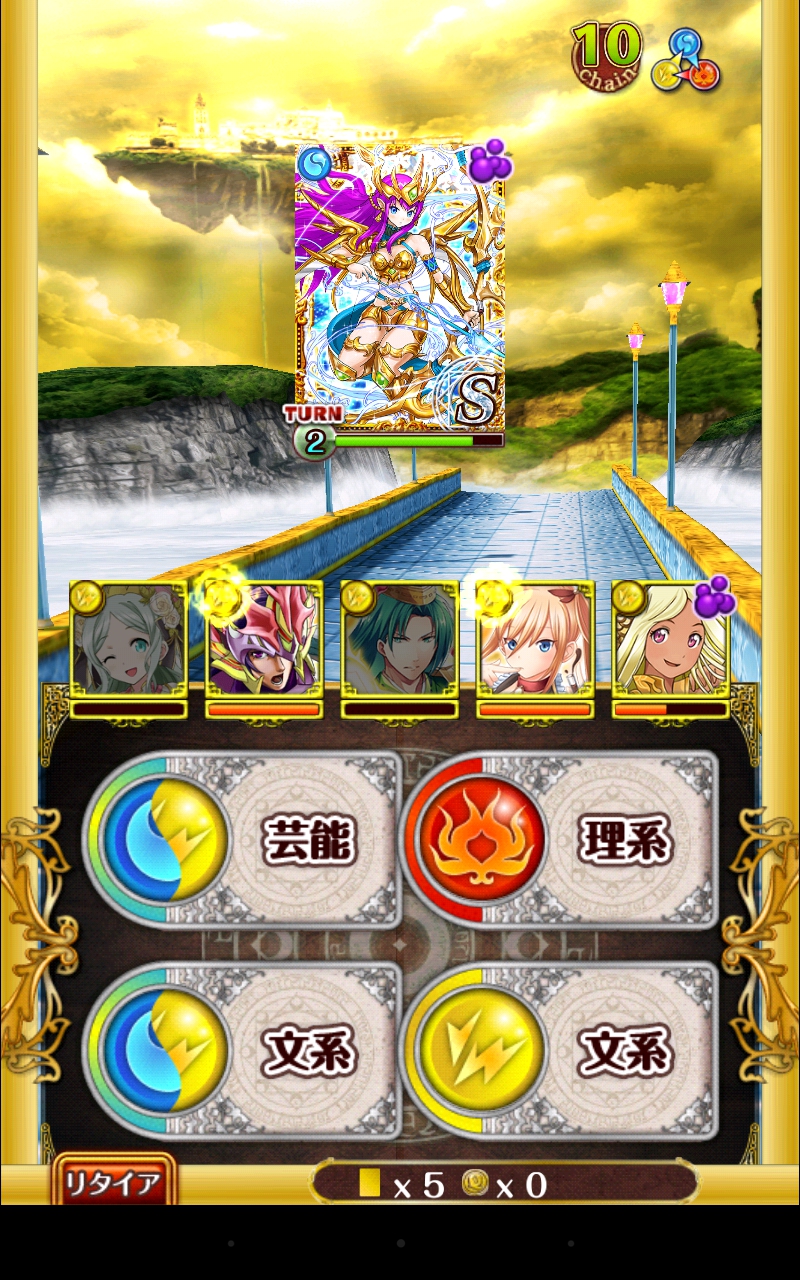The width and height of the screenshot is (800, 1280).
Task: Activate the blonde girl with red ribbon card
Action: [536, 640]
